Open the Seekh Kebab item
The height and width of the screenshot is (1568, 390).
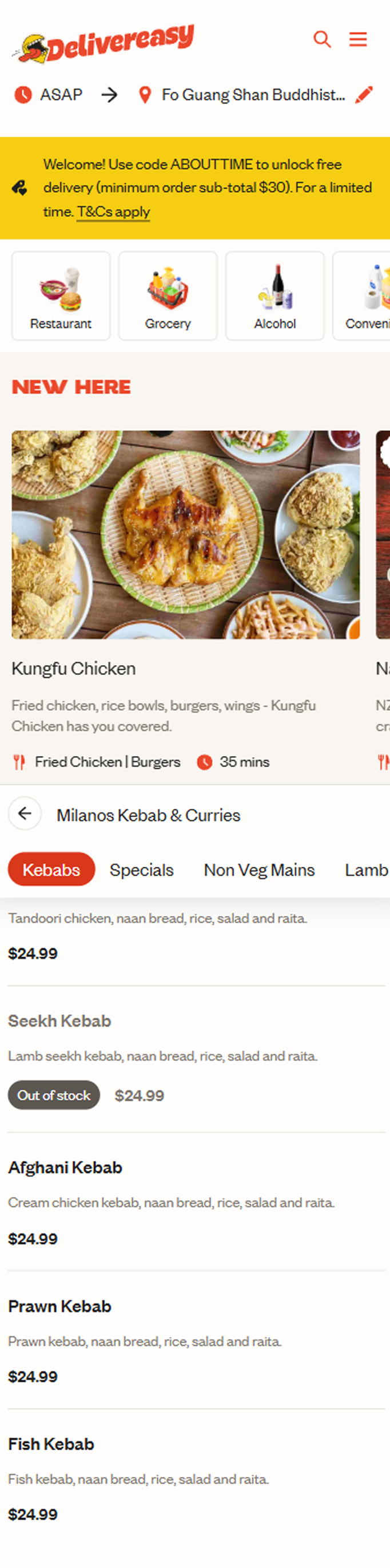59,1021
